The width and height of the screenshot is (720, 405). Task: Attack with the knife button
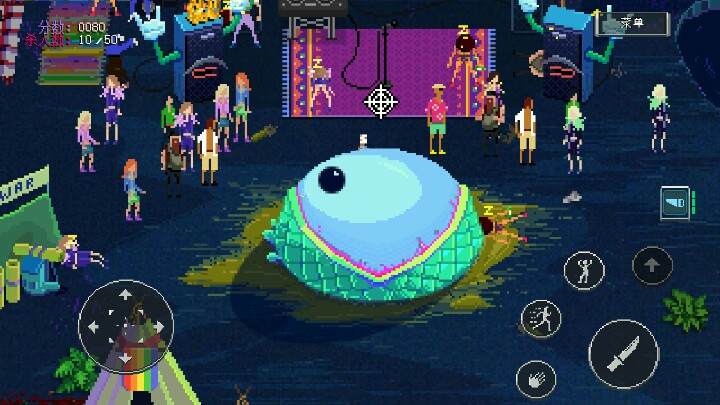pos(623,353)
